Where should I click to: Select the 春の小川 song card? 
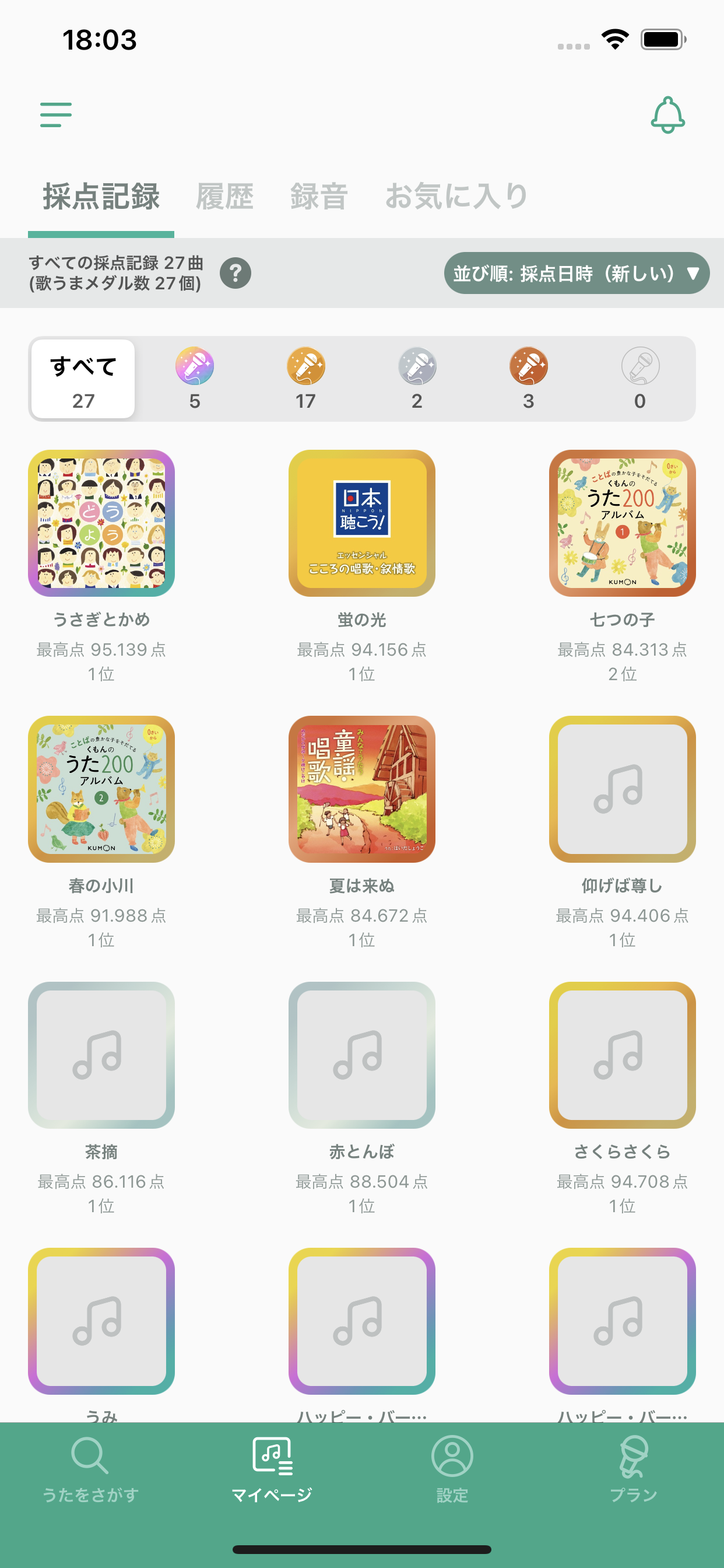point(101,789)
